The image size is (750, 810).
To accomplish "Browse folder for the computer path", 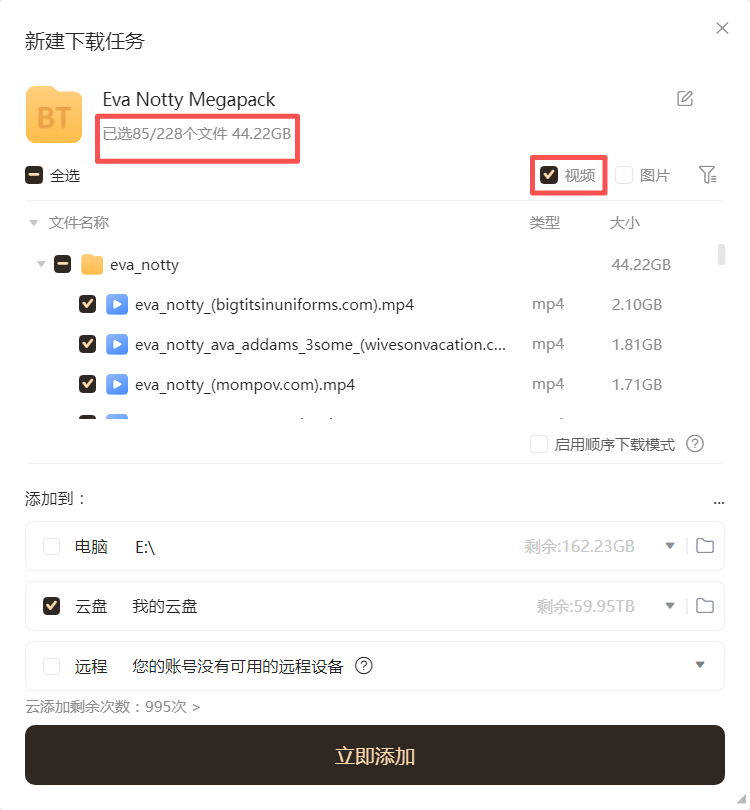I will point(705,546).
